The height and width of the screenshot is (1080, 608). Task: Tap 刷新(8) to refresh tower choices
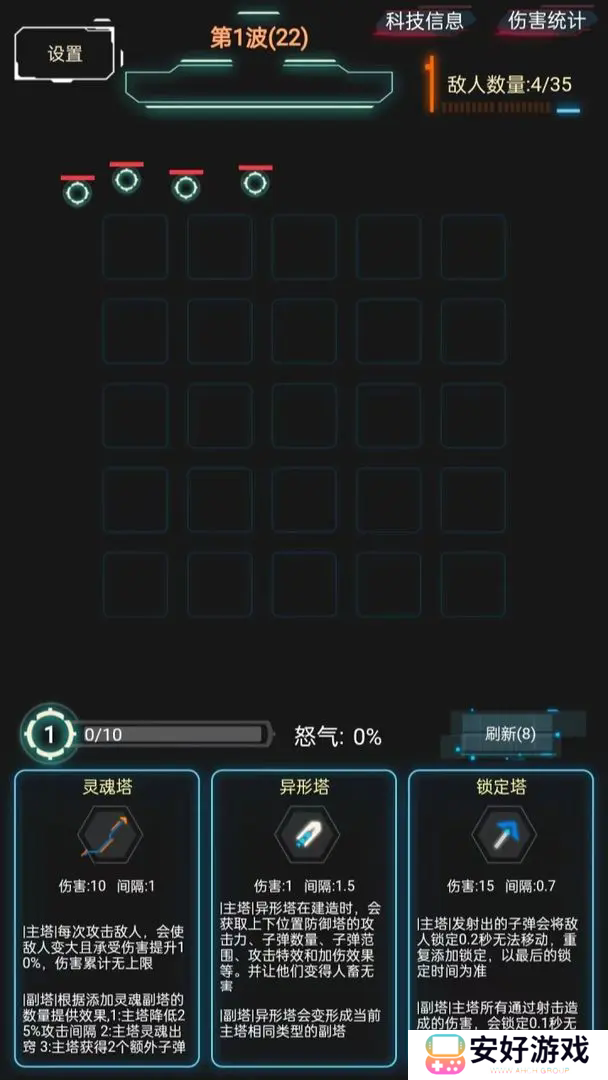510,733
